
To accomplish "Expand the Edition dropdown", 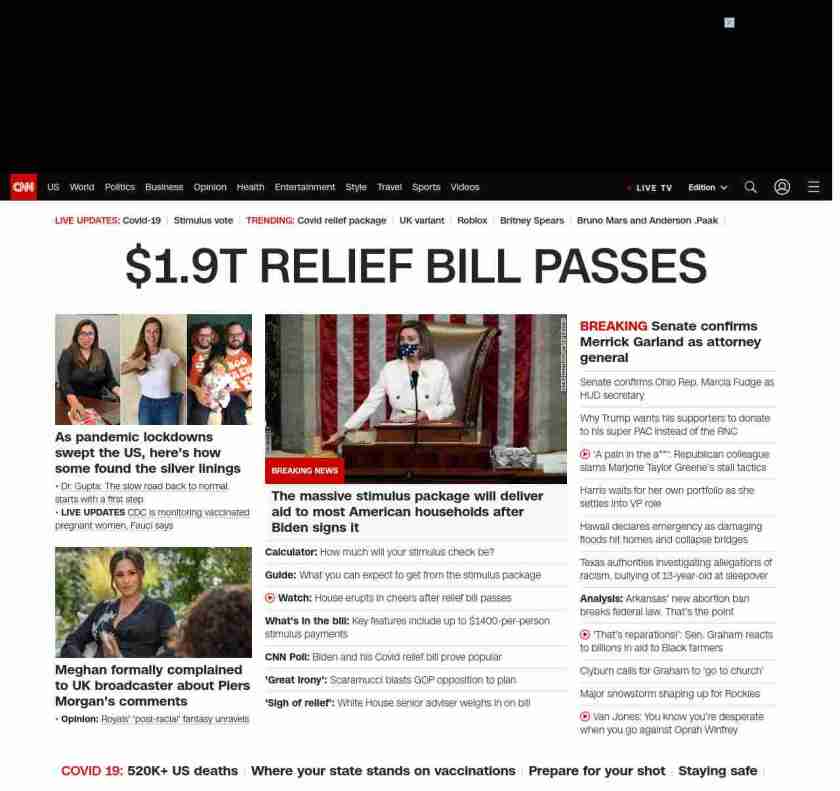I will click(707, 187).
